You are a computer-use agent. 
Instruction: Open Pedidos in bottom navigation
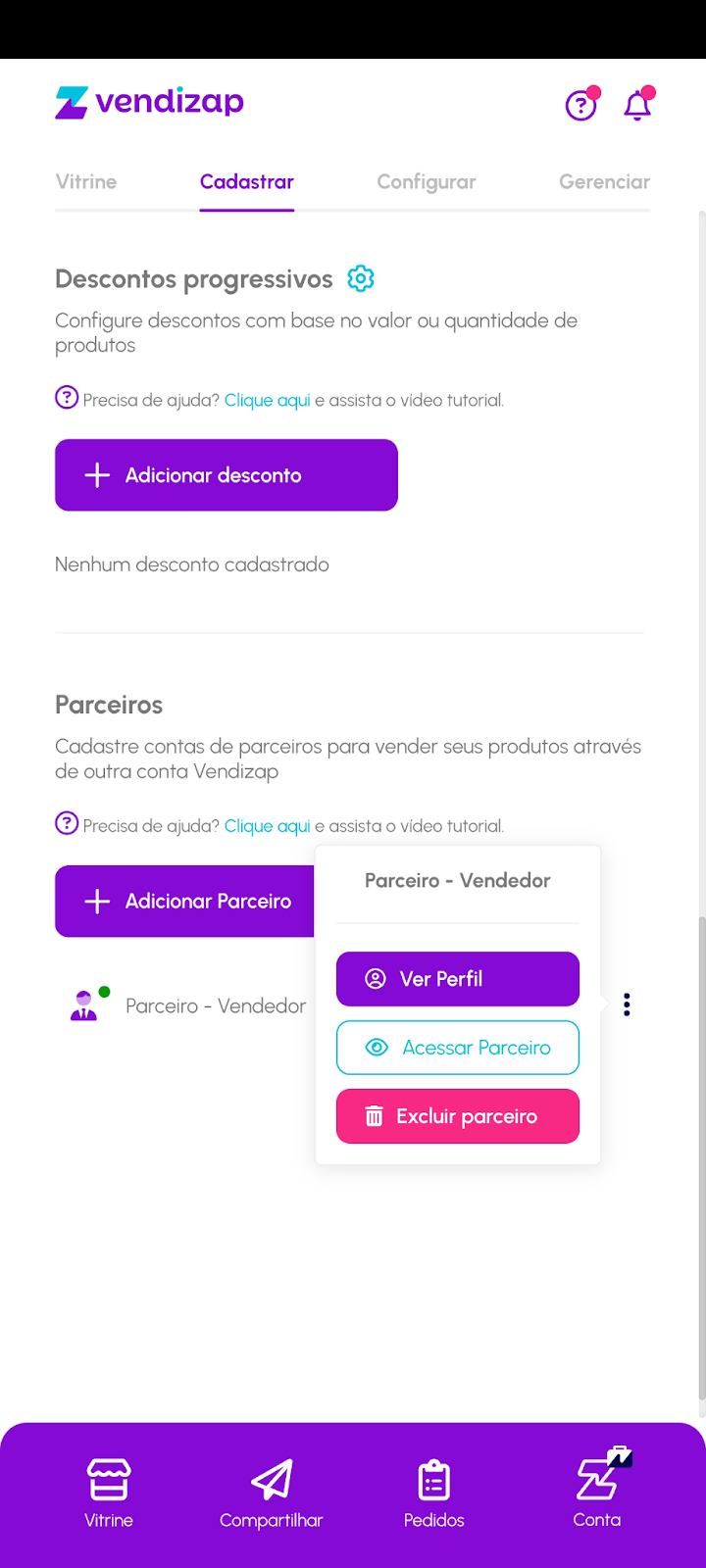click(434, 1493)
